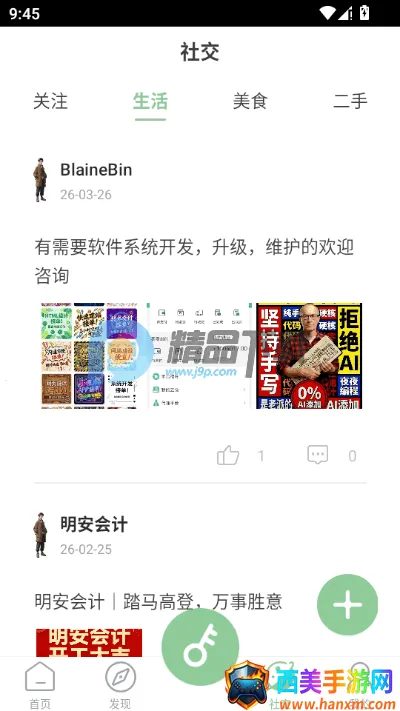Switch to the 美食 tab
The image size is (400, 711).
pos(250,101)
